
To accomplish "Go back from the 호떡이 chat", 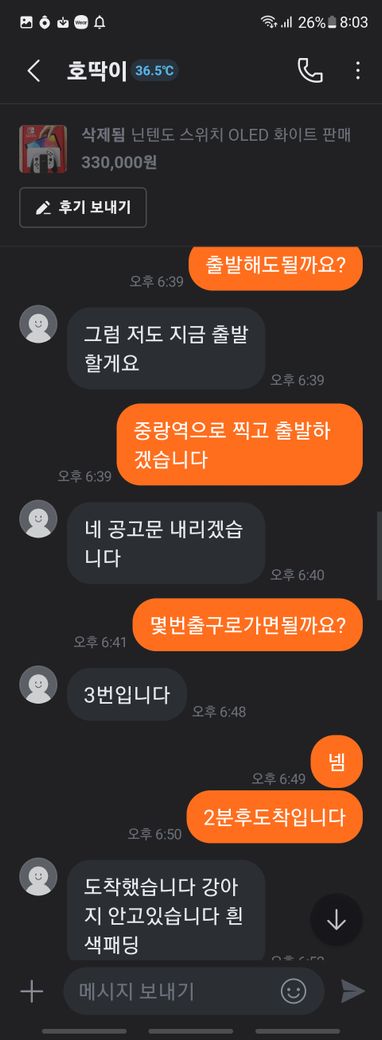I will tap(33, 70).
